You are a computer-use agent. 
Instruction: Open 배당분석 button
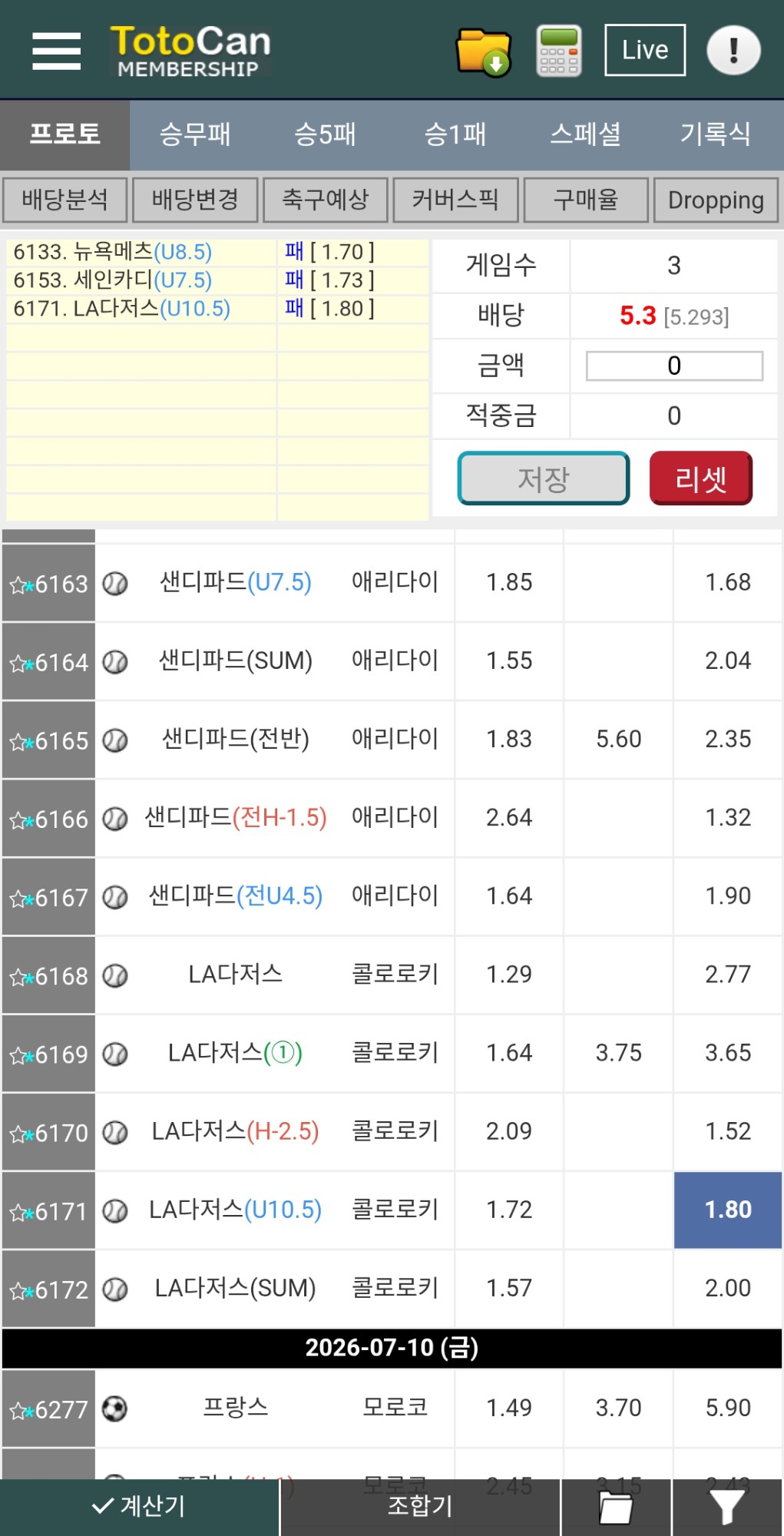[65, 200]
